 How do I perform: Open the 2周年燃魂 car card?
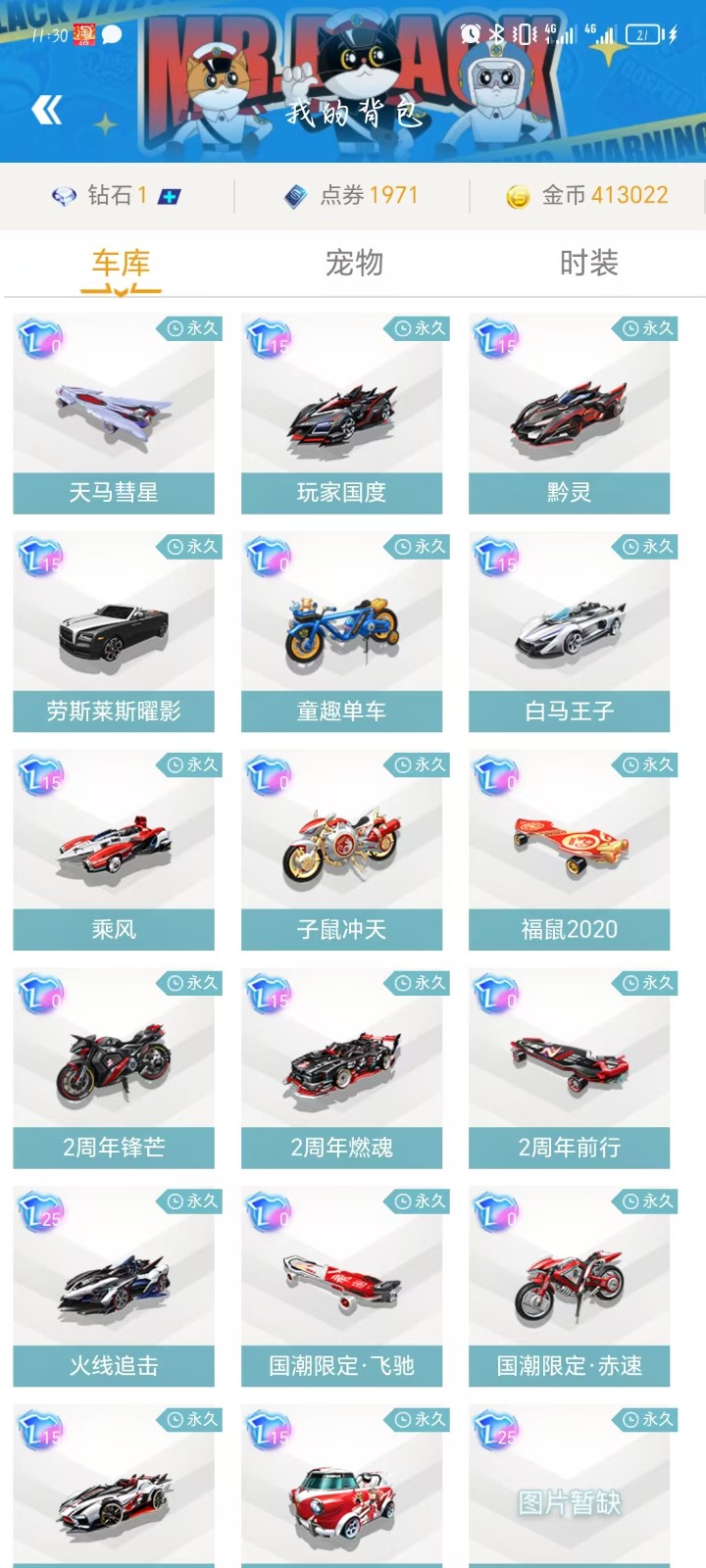tap(341, 1069)
